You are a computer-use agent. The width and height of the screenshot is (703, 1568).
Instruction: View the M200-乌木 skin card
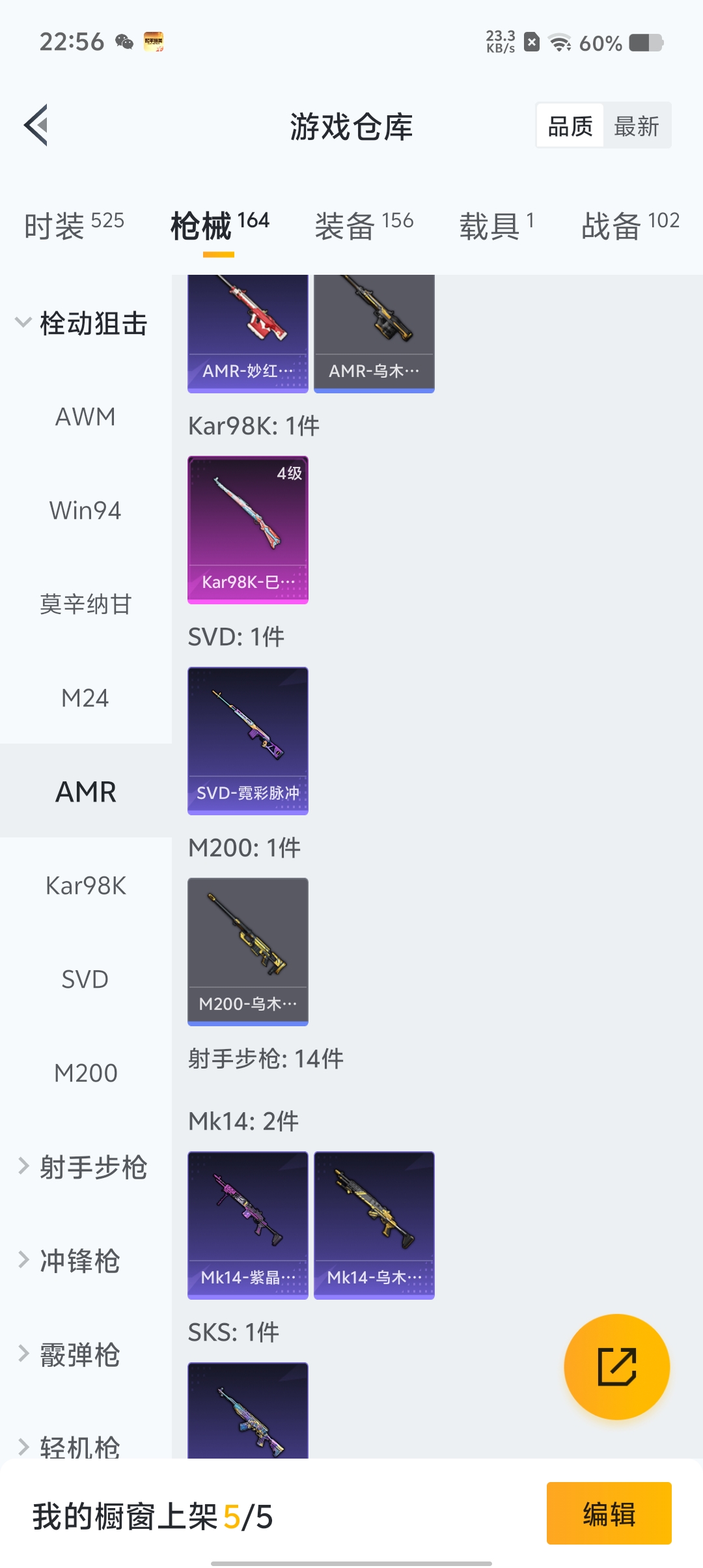pyautogui.click(x=248, y=952)
